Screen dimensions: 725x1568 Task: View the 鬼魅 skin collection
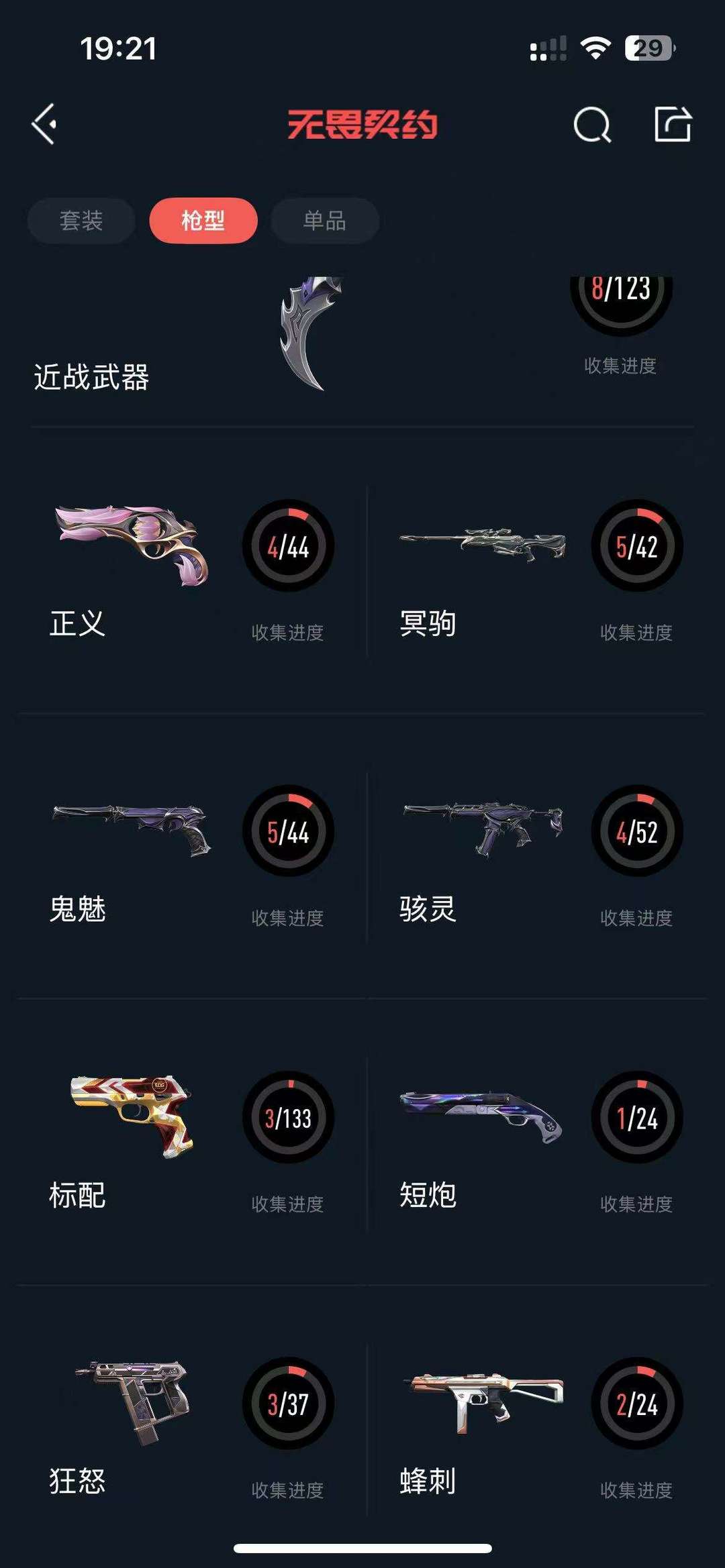[191, 857]
